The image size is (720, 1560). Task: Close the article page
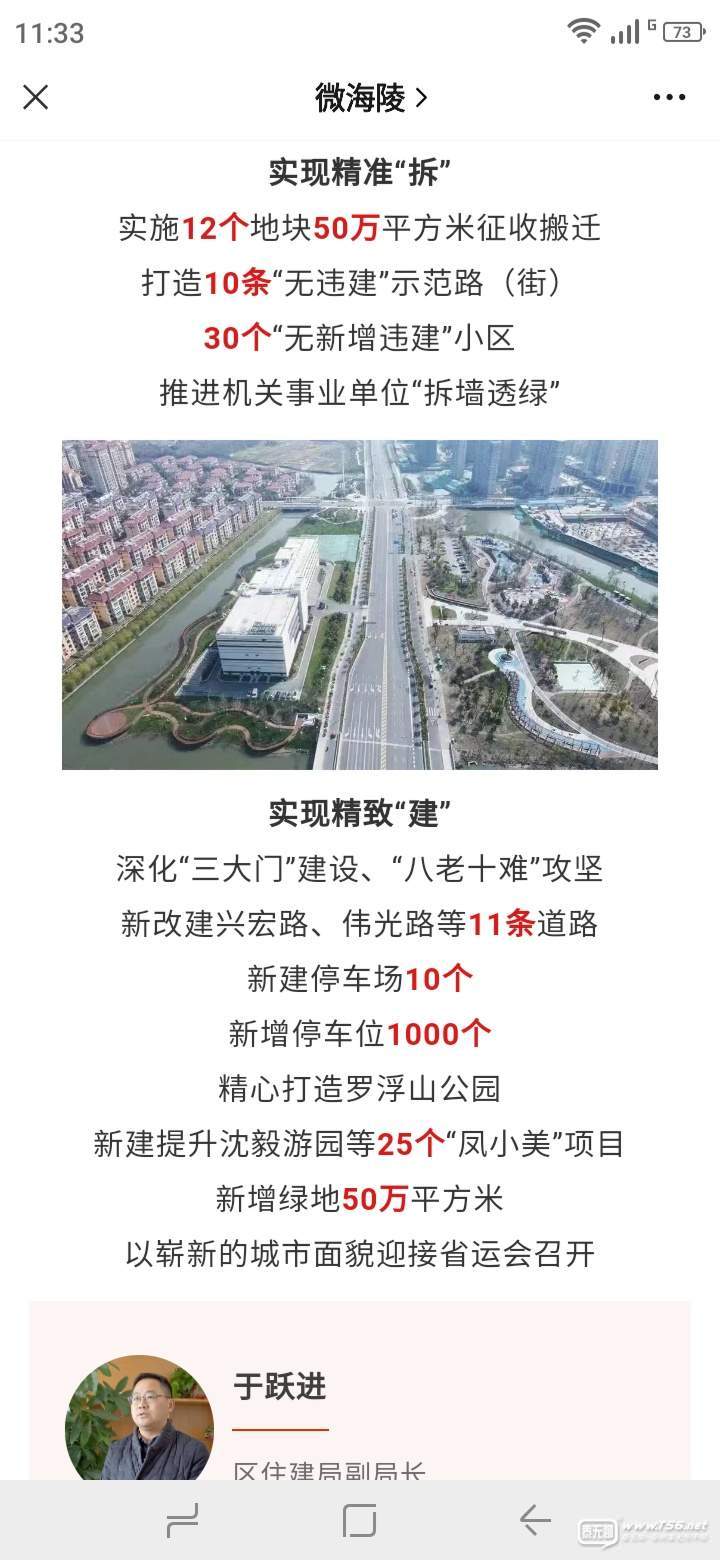[36, 97]
